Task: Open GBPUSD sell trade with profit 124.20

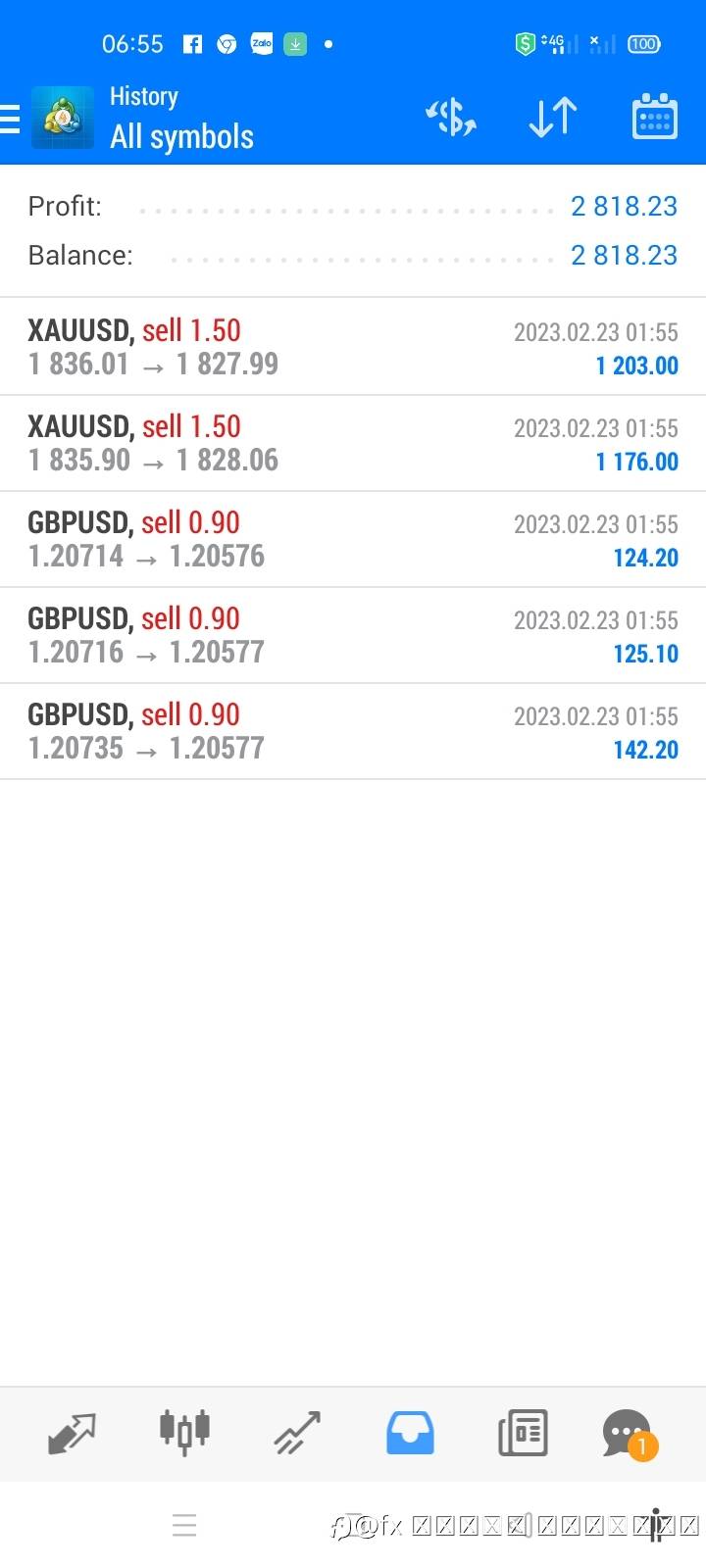Action: pyautogui.click(x=353, y=539)
